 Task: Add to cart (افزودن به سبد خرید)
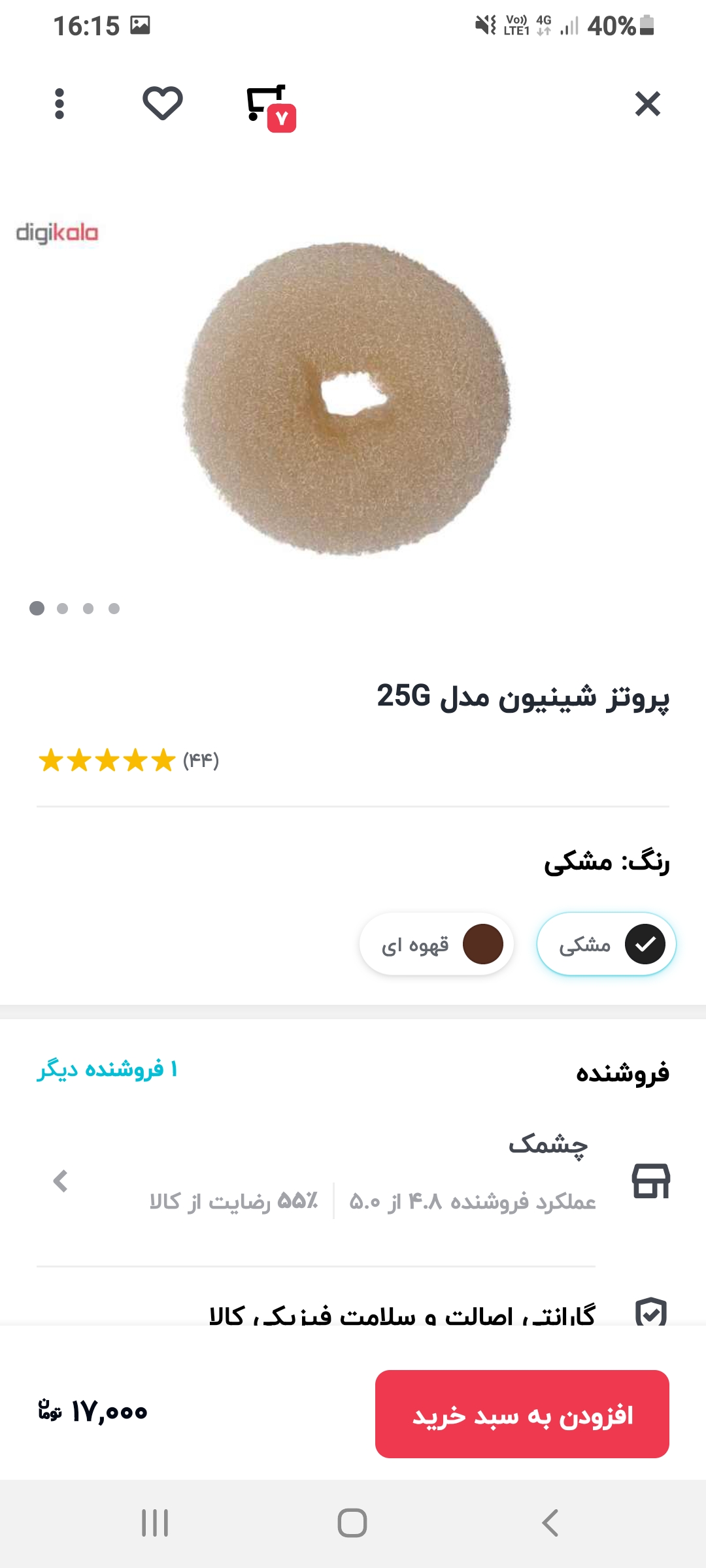coord(522,1414)
